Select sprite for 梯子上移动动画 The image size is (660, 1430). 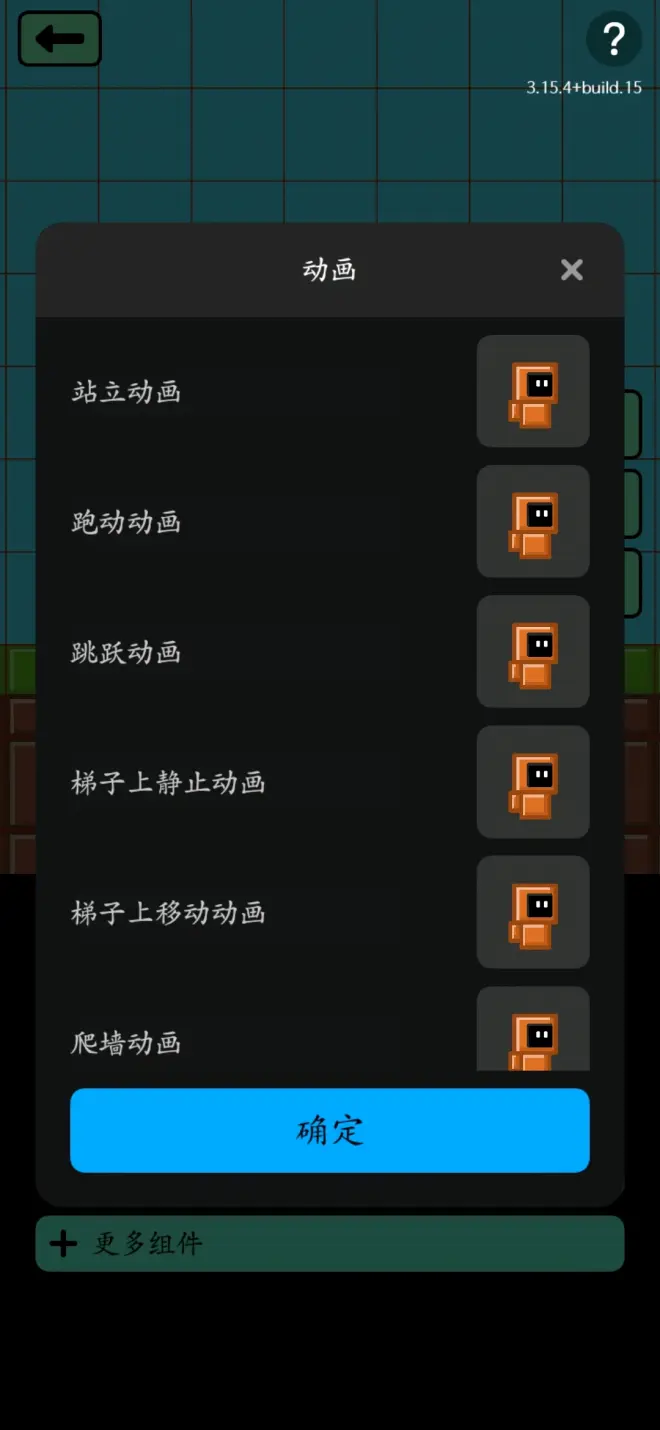tap(532, 911)
